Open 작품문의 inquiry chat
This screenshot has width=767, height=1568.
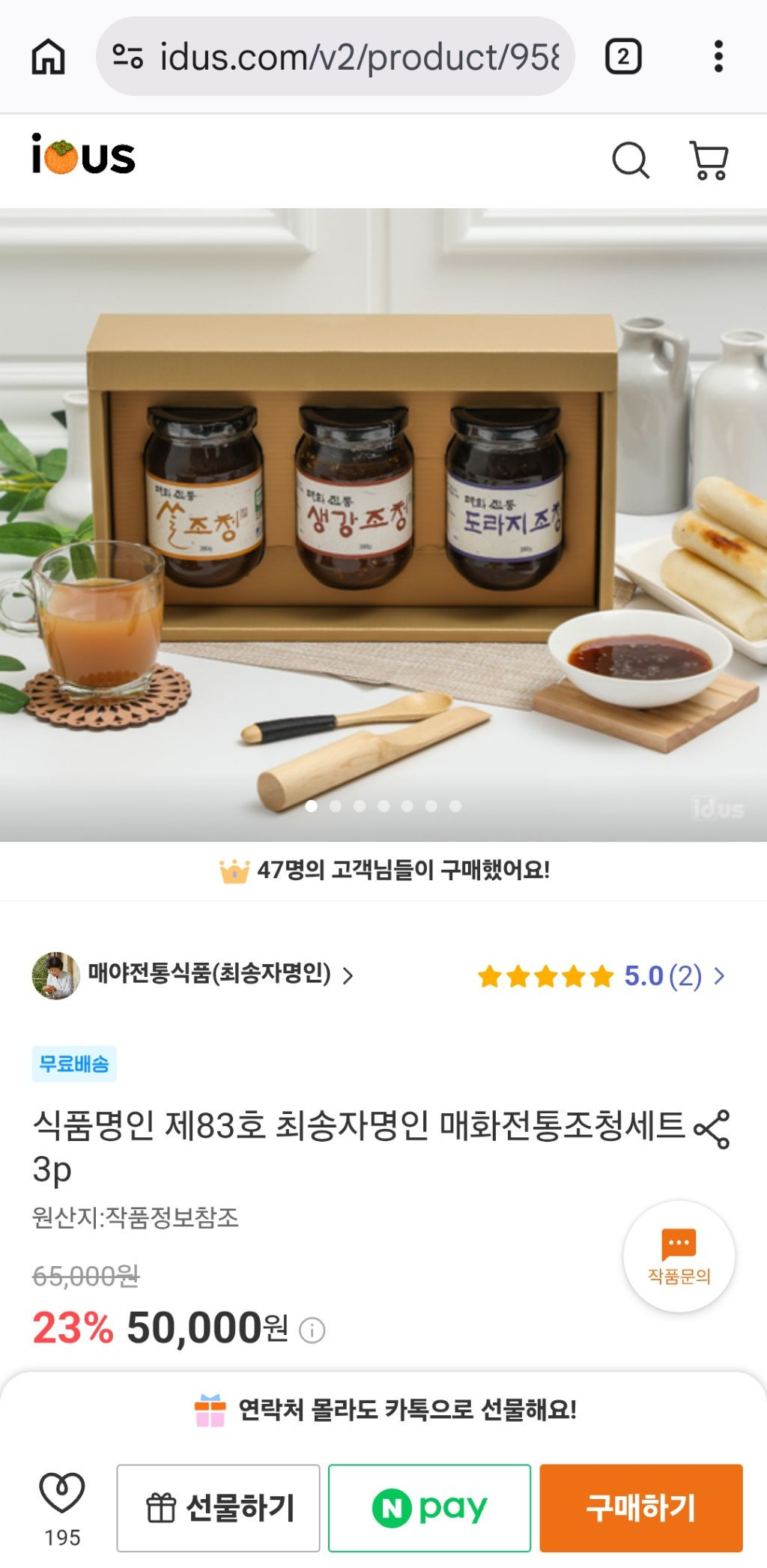679,1256
